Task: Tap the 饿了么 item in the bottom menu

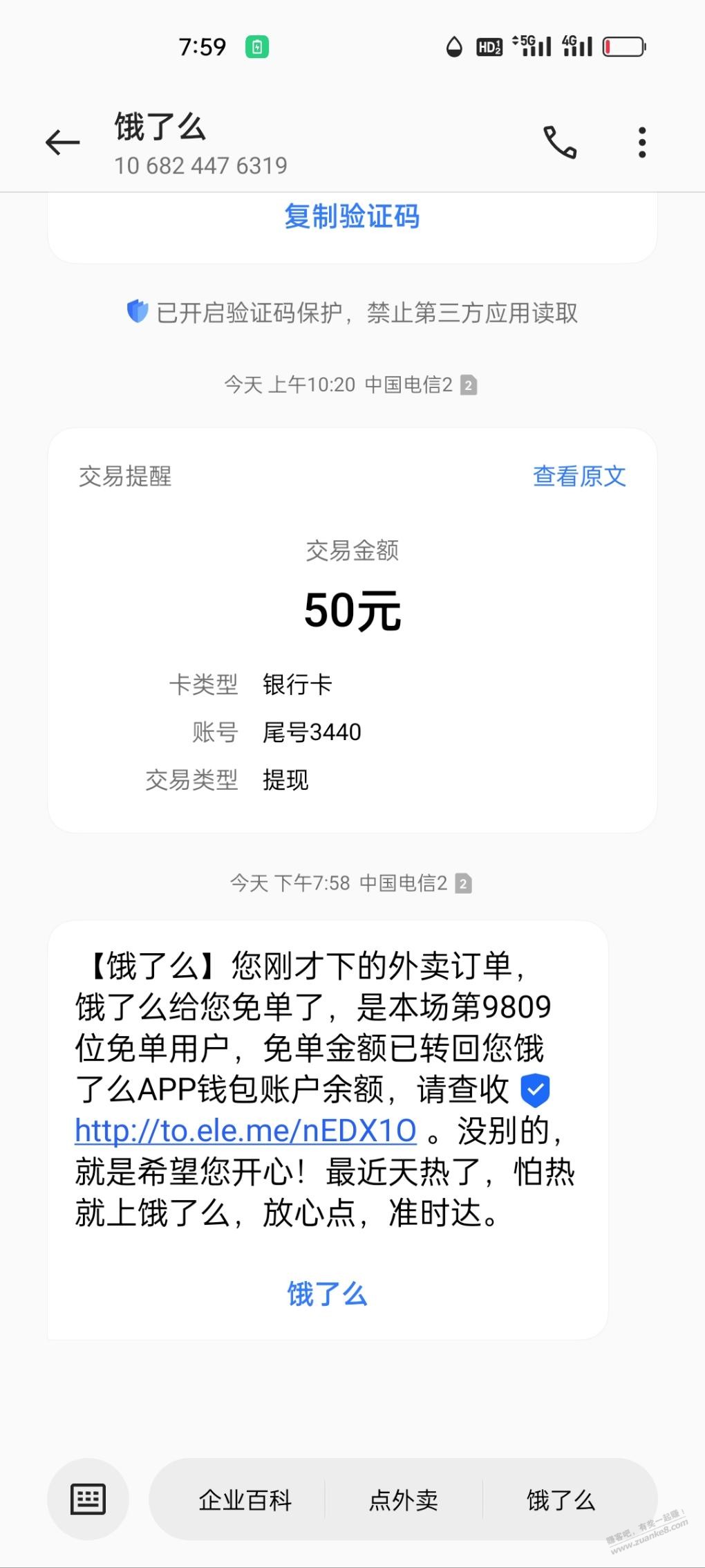Action: click(x=561, y=1500)
